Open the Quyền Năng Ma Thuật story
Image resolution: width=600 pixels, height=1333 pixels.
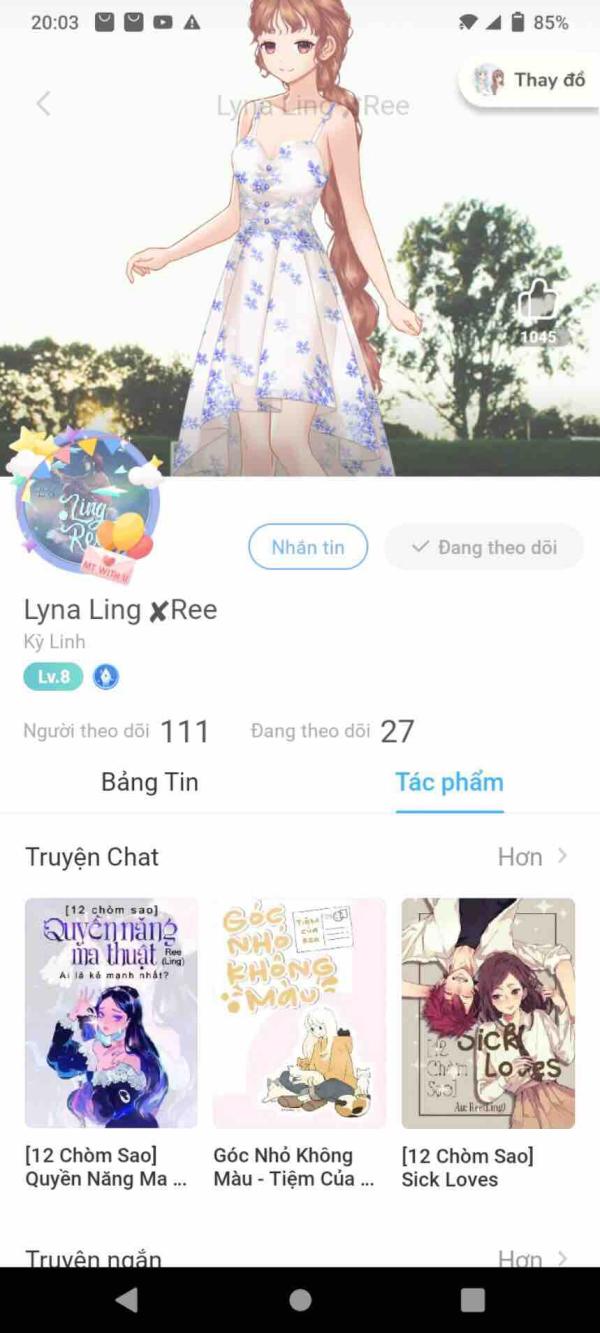[111, 1013]
